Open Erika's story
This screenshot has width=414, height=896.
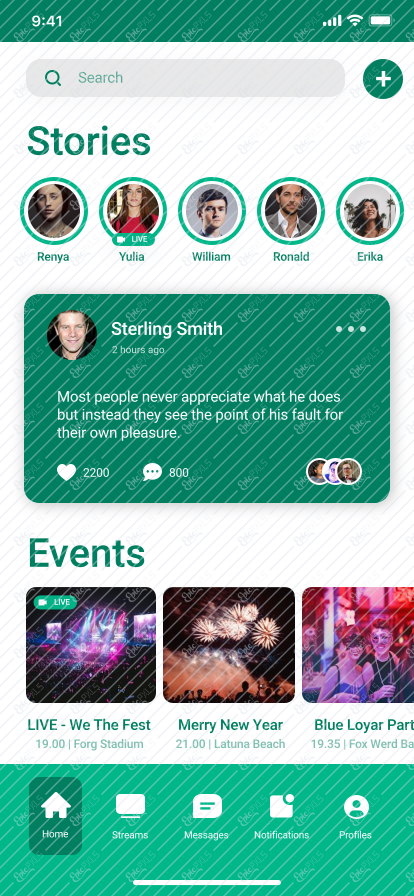[369, 211]
